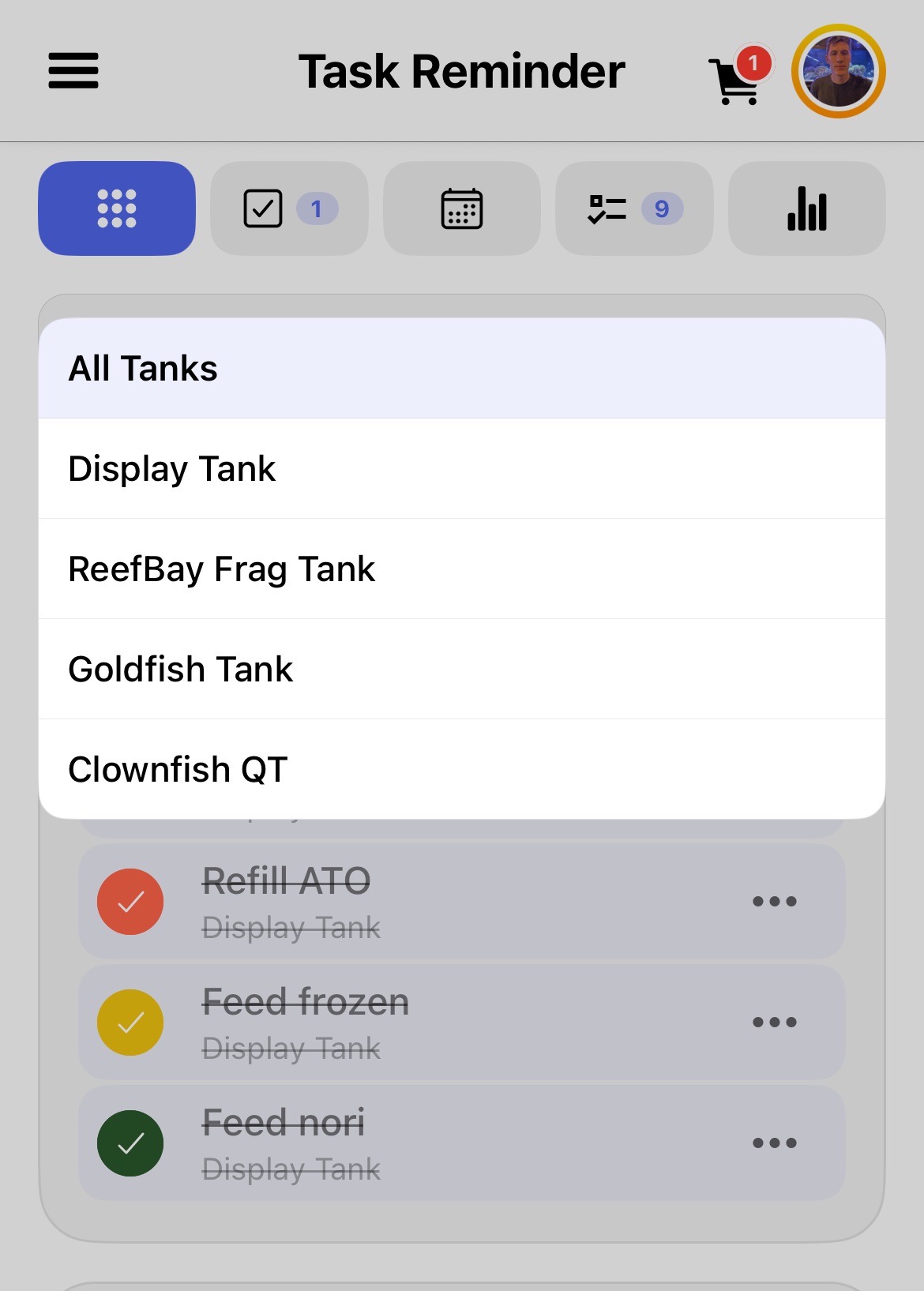Viewport: 924px width, 1291px height.
Task: Open more options for Refill ATO
Action: [775, 902]
